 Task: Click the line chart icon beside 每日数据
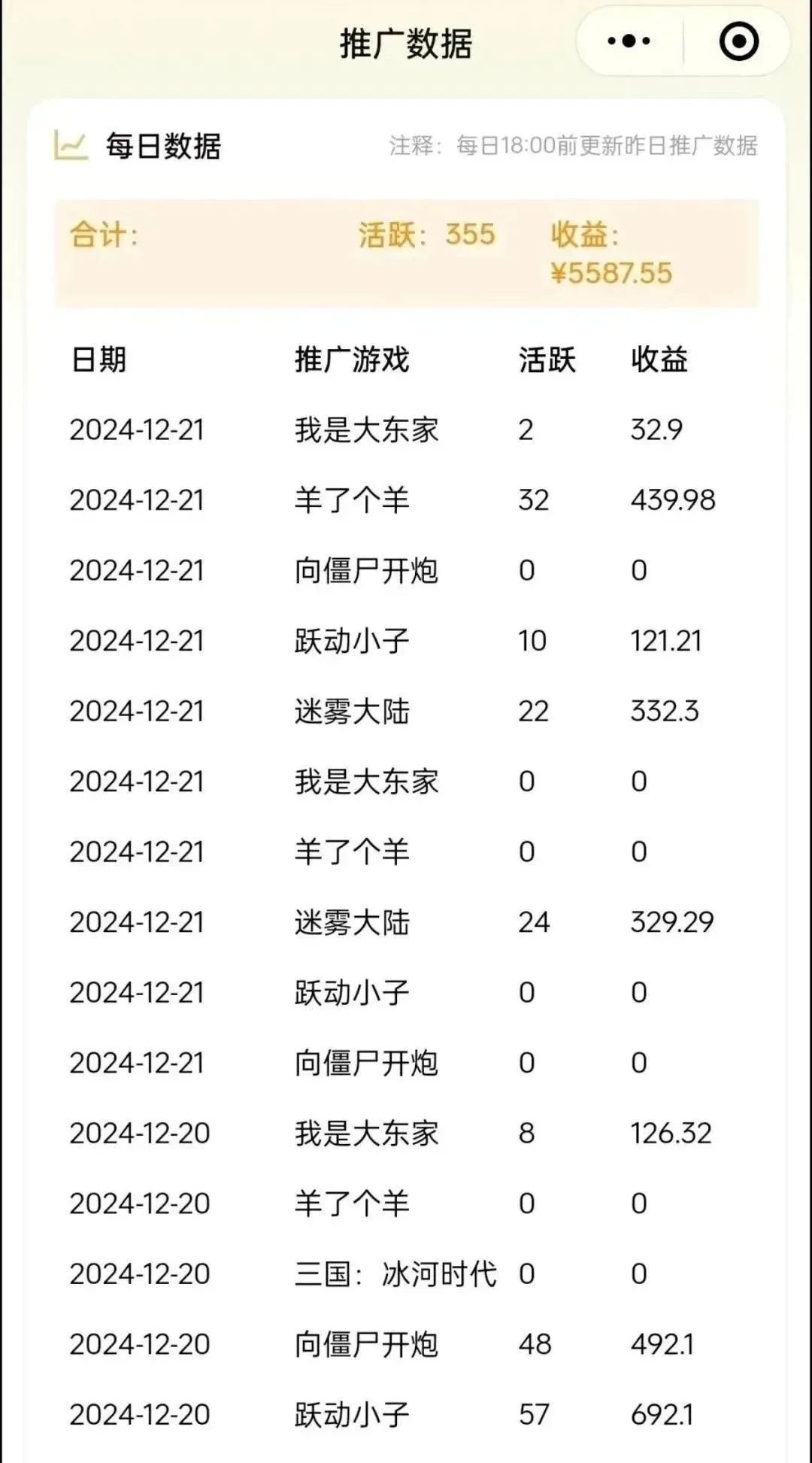70,146
